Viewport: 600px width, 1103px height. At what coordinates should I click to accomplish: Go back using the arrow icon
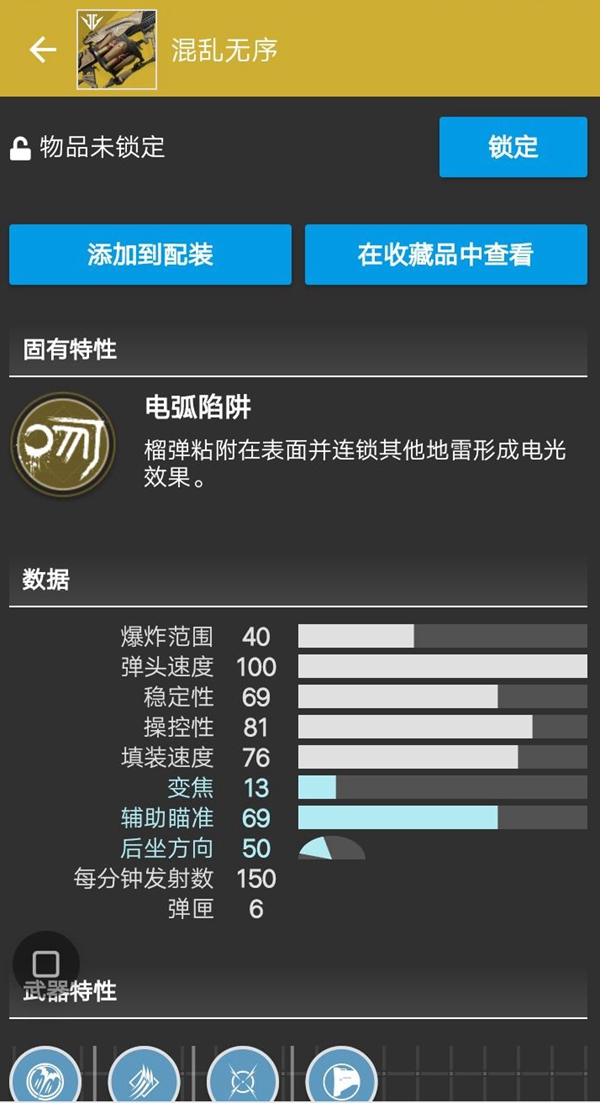coord(42,50)
